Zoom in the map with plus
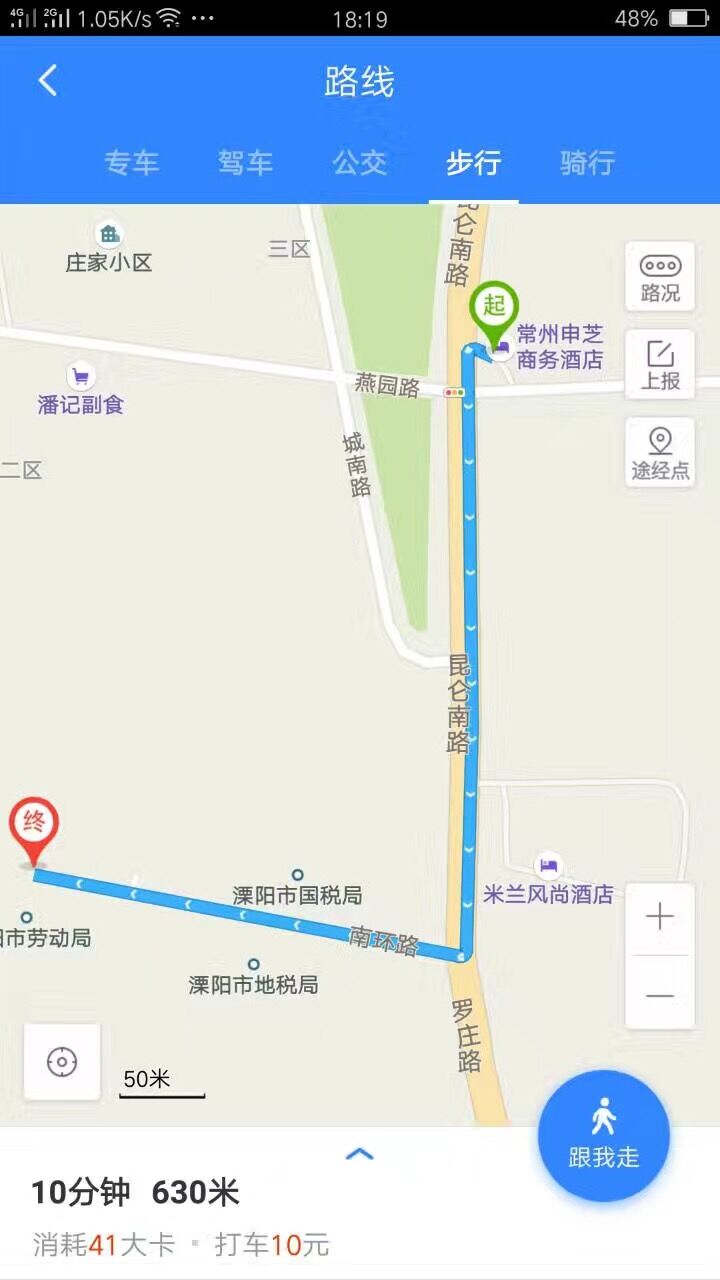Screen dimensions: 720x1280 click(660, 917)
